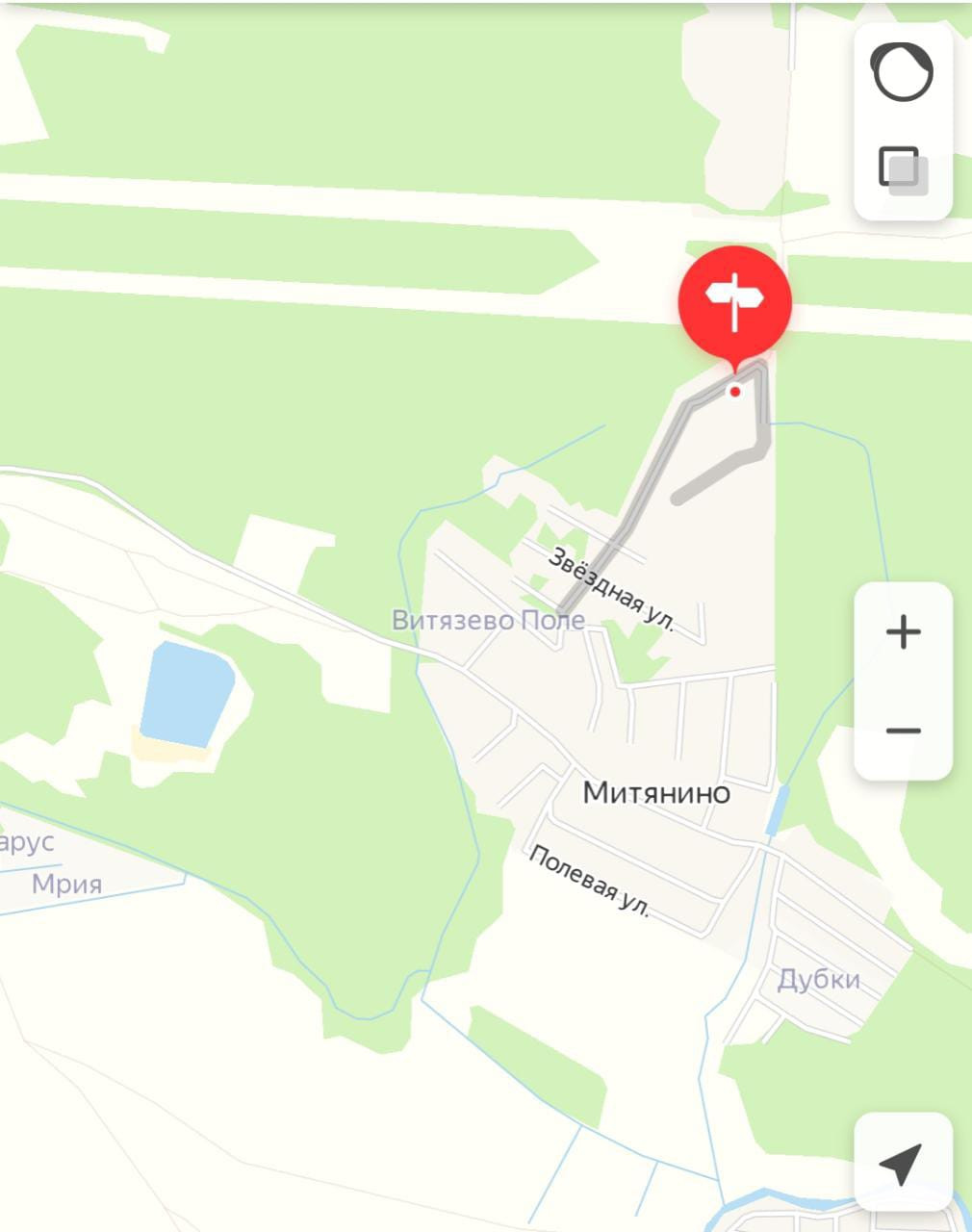The height and width of the screenshot is (1232, 972).
Task: Zoom in with the plus button
Action: [903, 632]
